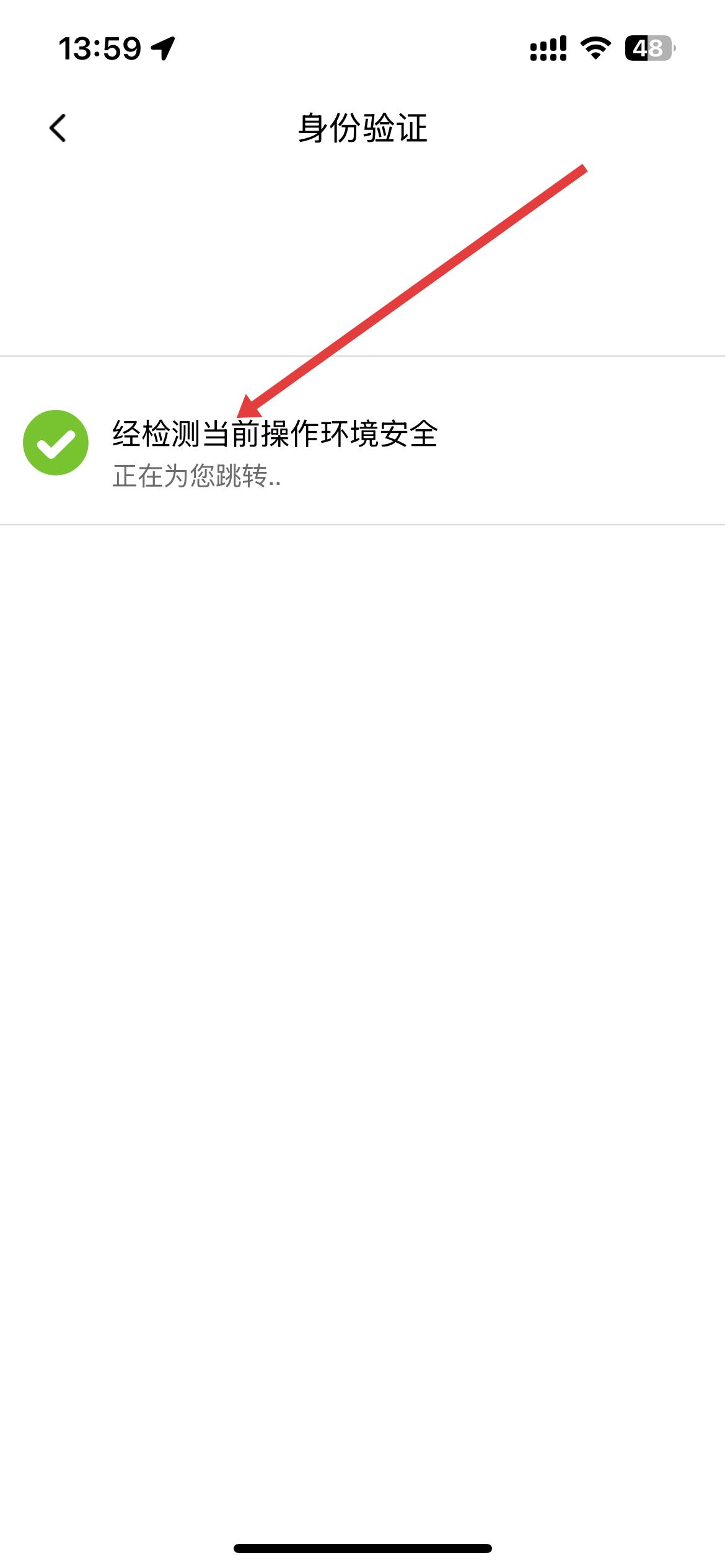This screenshot has width=725, height=1568.
Task: Go back from the 身份验证 page
Action: pos(58,128)
